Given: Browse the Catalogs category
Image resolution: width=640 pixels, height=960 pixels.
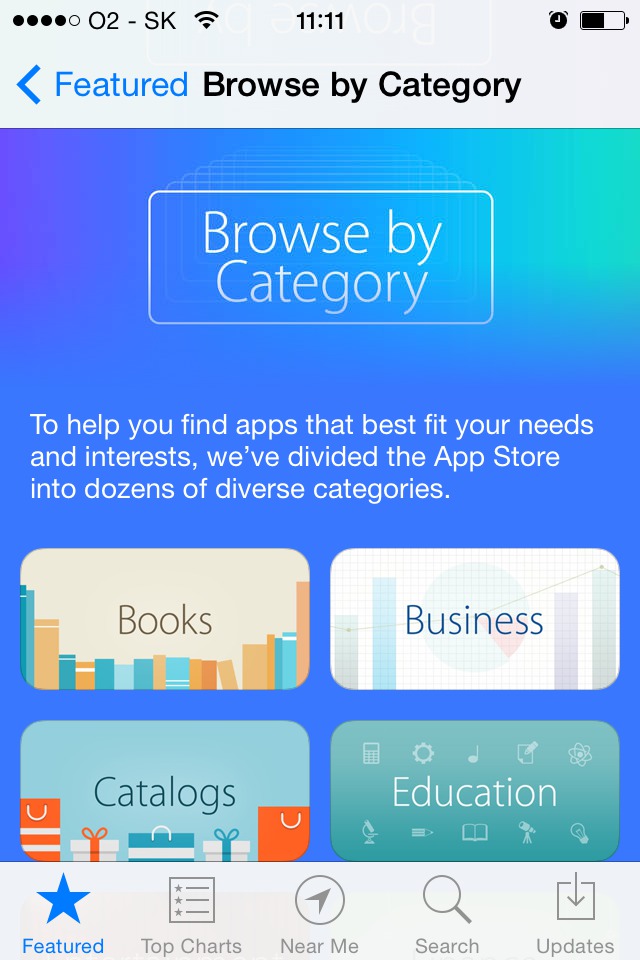Looking at the screenshot, I should 165,790.
